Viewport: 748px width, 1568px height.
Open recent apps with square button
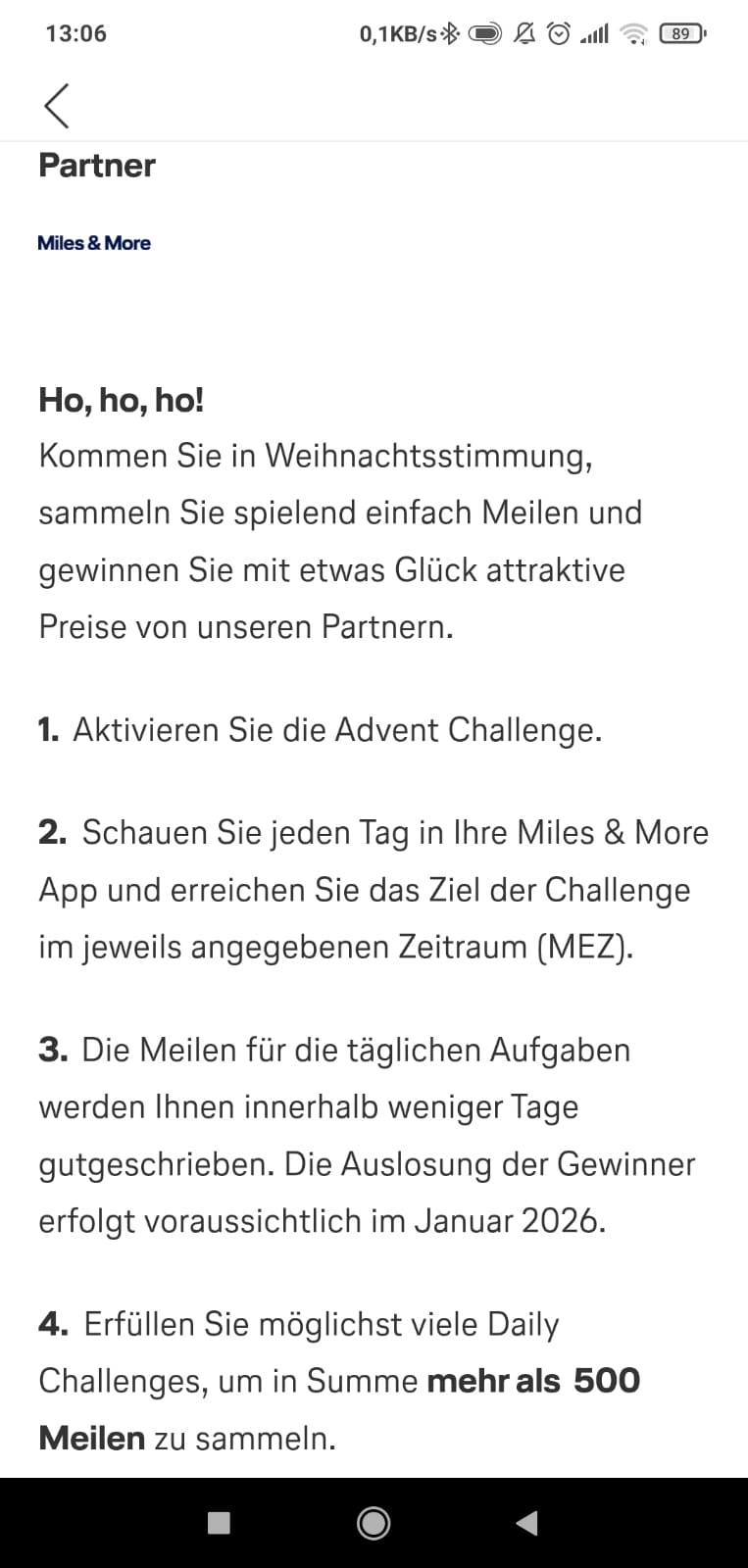220,1522
